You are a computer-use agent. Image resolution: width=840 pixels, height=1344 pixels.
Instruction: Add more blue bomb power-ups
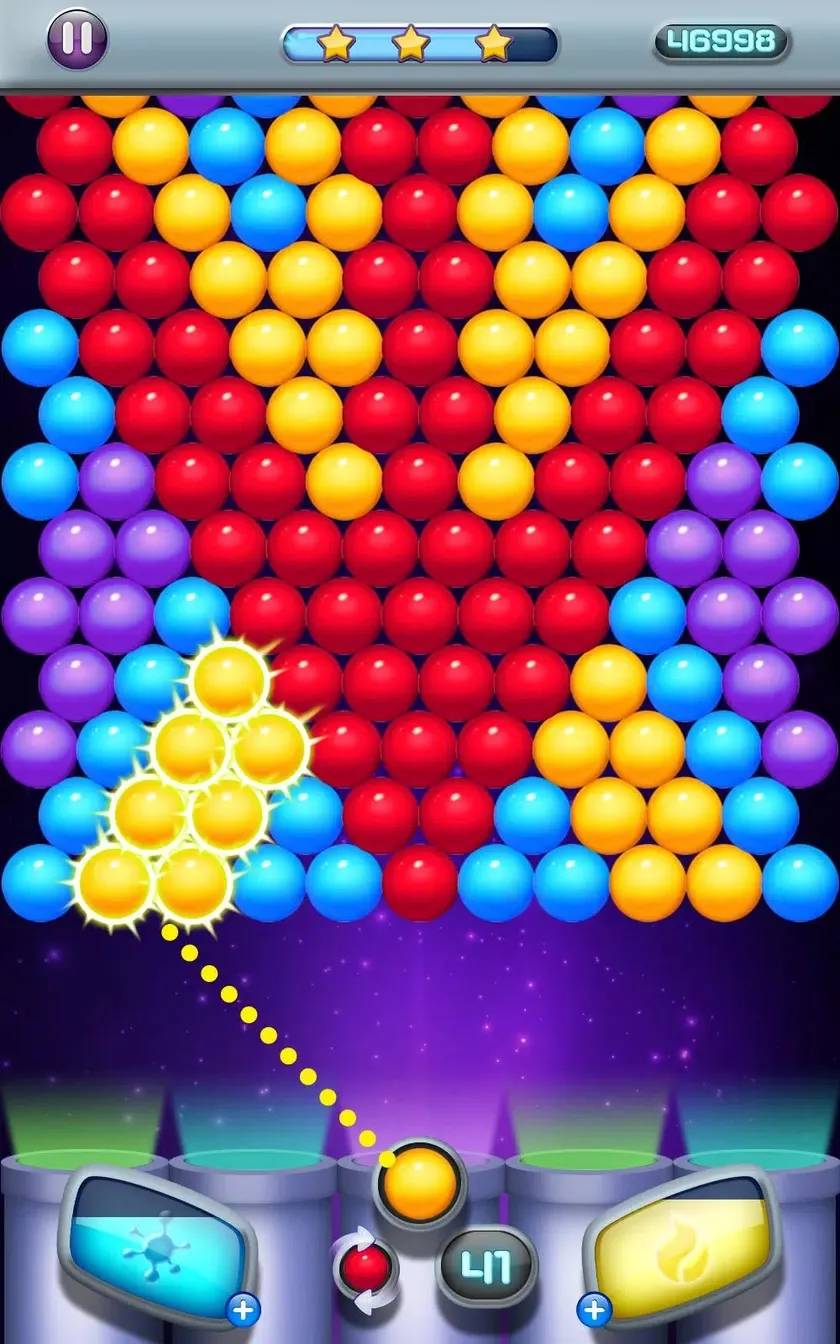[243, 1308]
